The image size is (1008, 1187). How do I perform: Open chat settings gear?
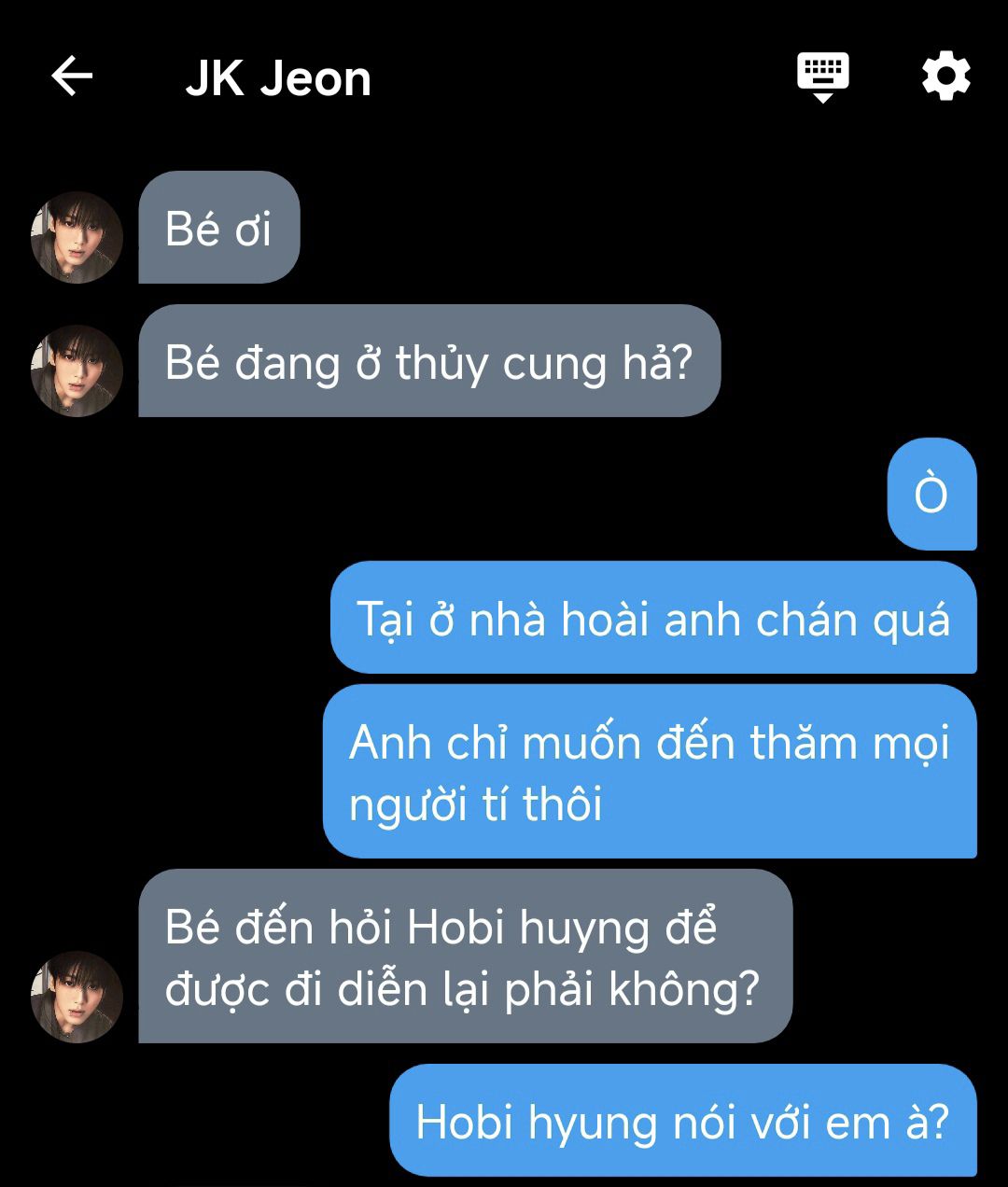coord(945,77)
